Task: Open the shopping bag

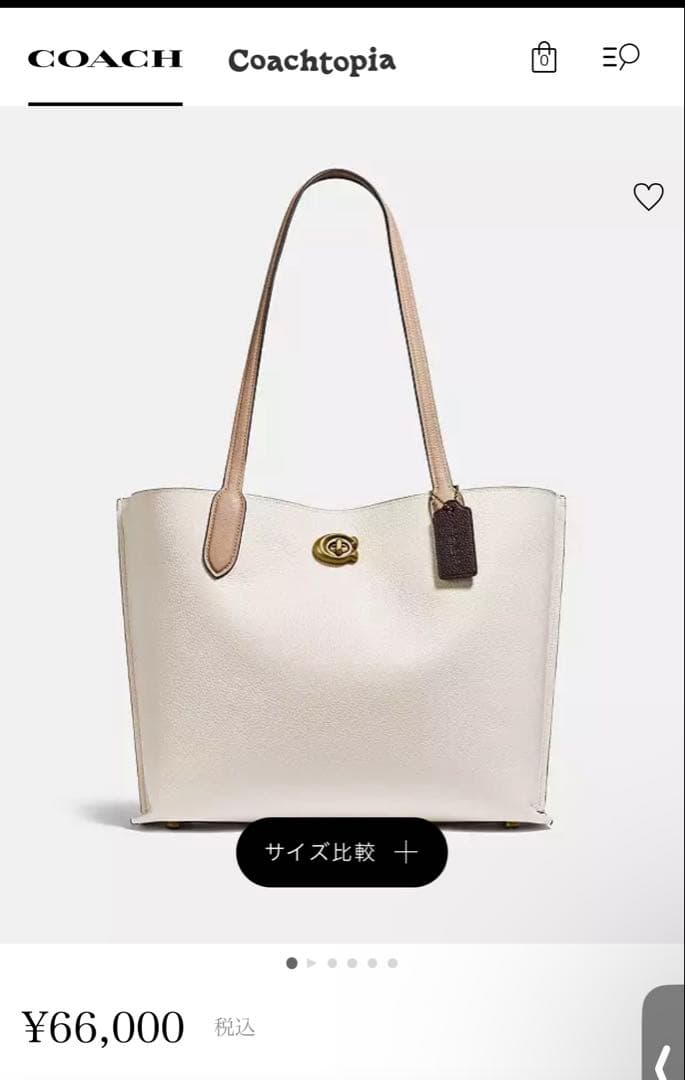Action: pyautogui.click(x=543, y=58)
